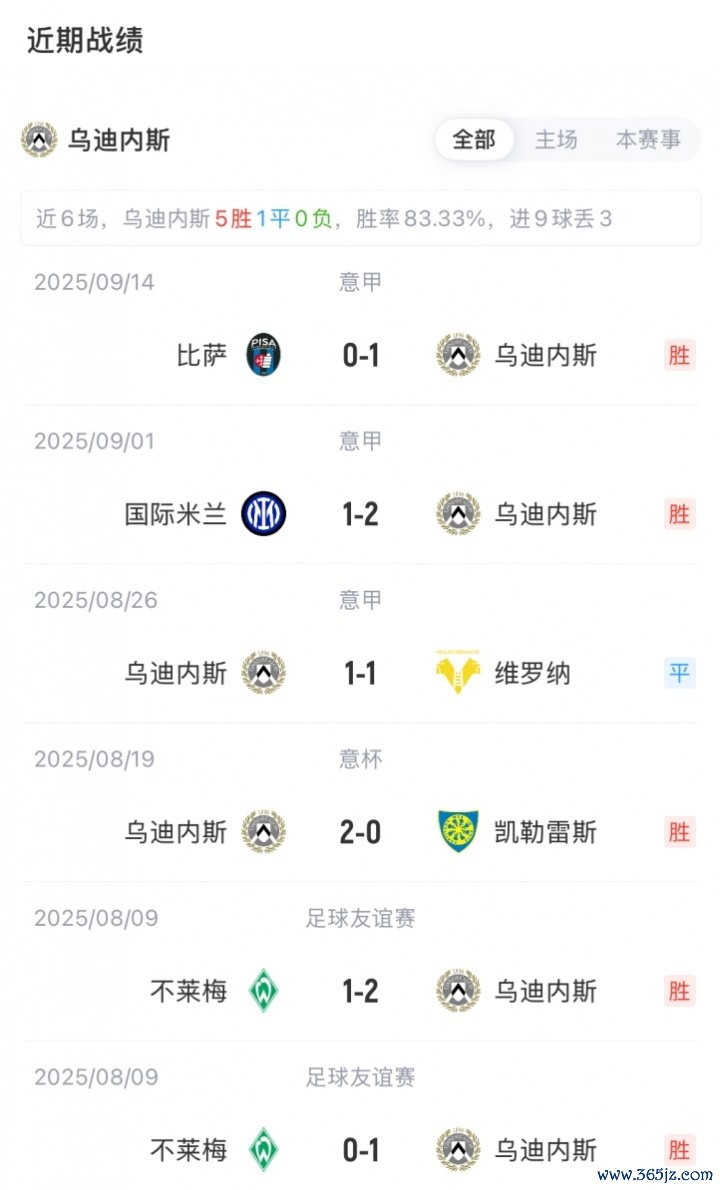The height and width of the screenshot is (1190, 720).
Task: Open the 国际米兰 vs 乌迪内斯 1-2 match
Action: 360,514
